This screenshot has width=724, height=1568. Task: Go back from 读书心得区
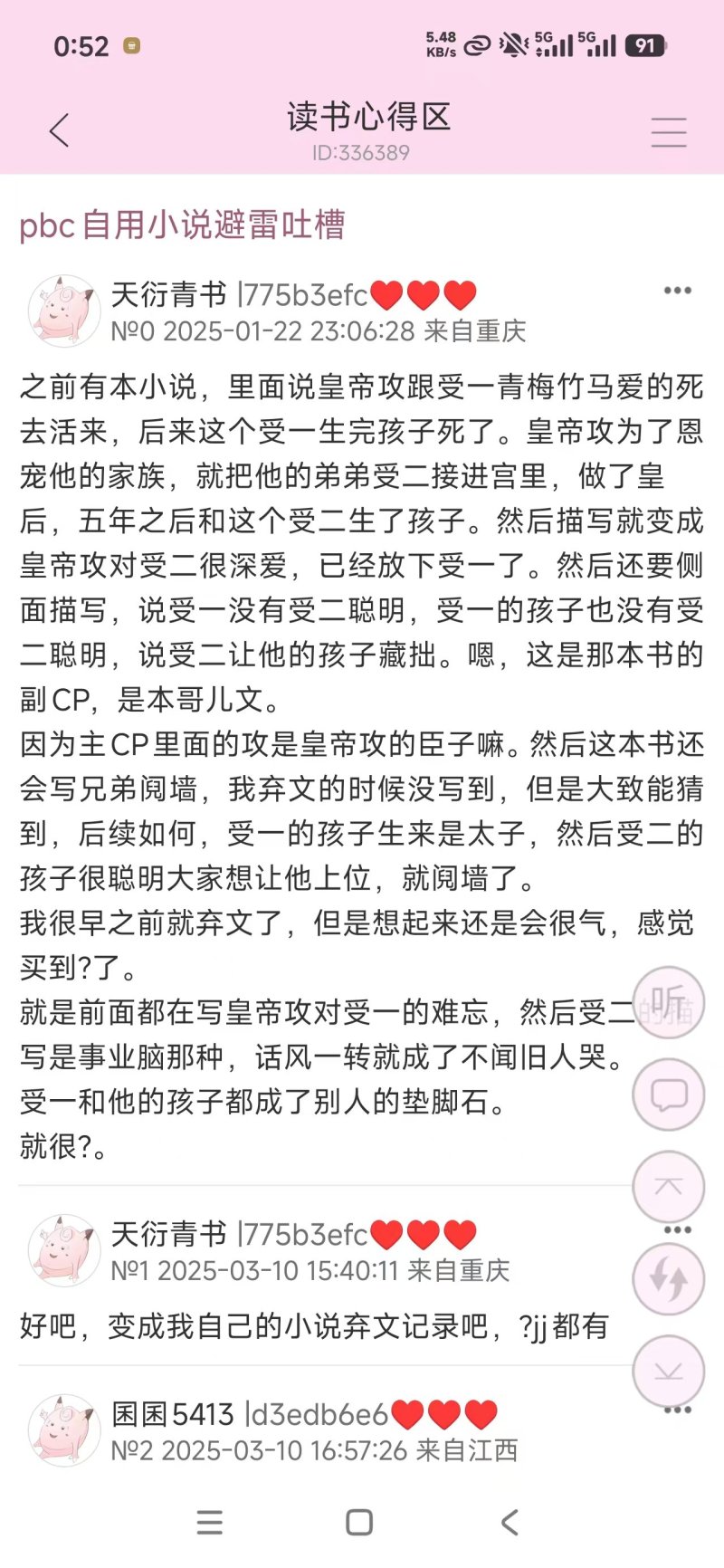click(x=60, y=131)
